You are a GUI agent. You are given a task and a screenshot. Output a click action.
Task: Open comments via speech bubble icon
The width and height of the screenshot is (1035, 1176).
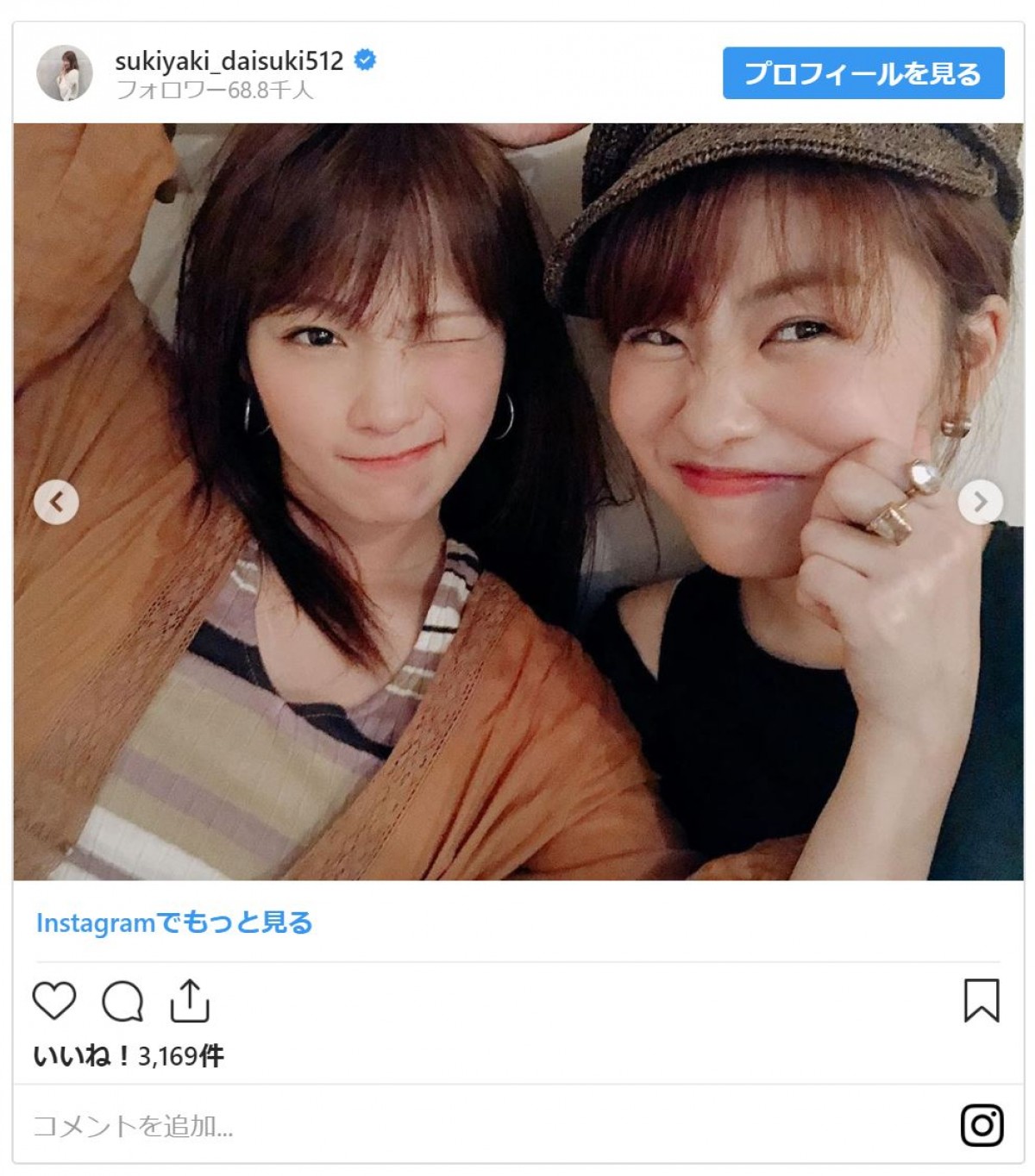(122, 1000)
